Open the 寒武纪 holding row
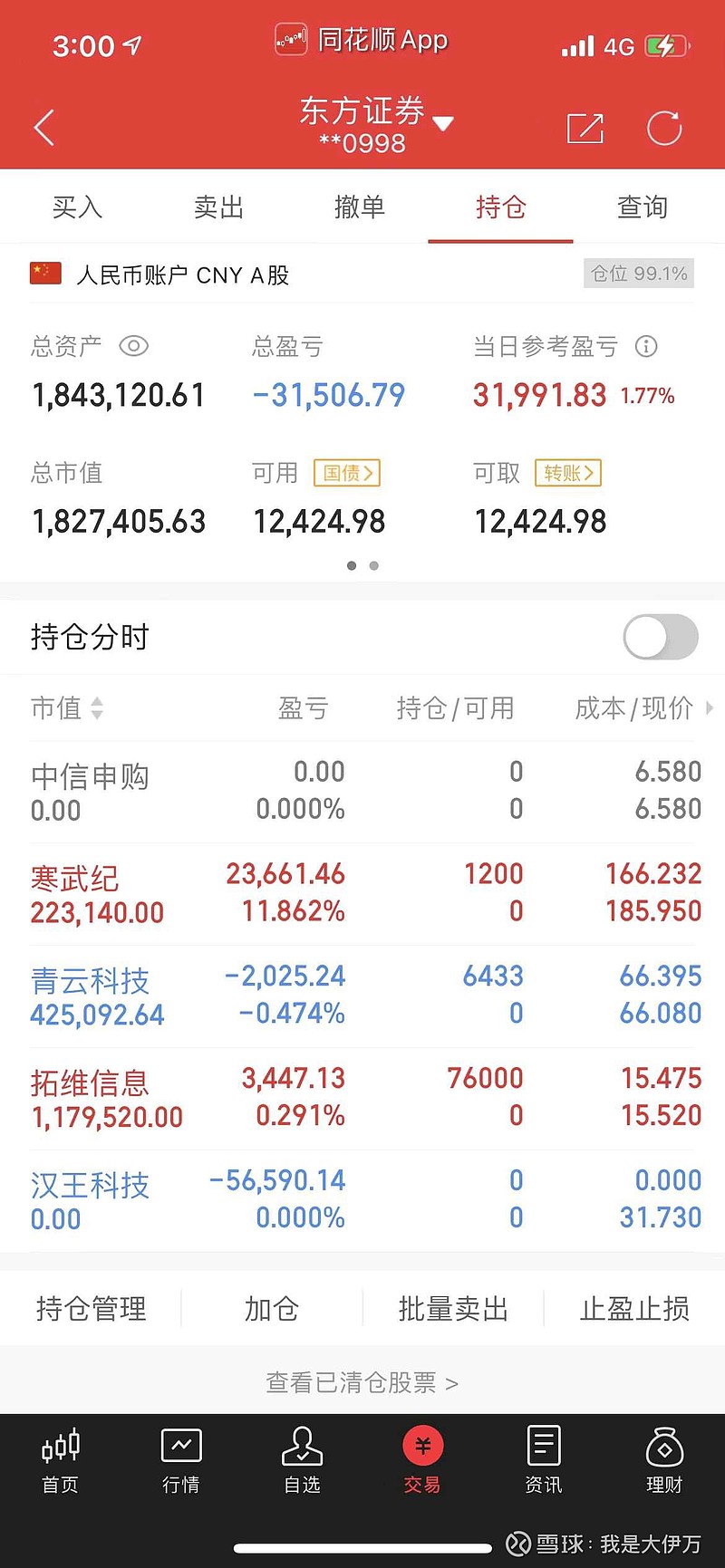 362,894
